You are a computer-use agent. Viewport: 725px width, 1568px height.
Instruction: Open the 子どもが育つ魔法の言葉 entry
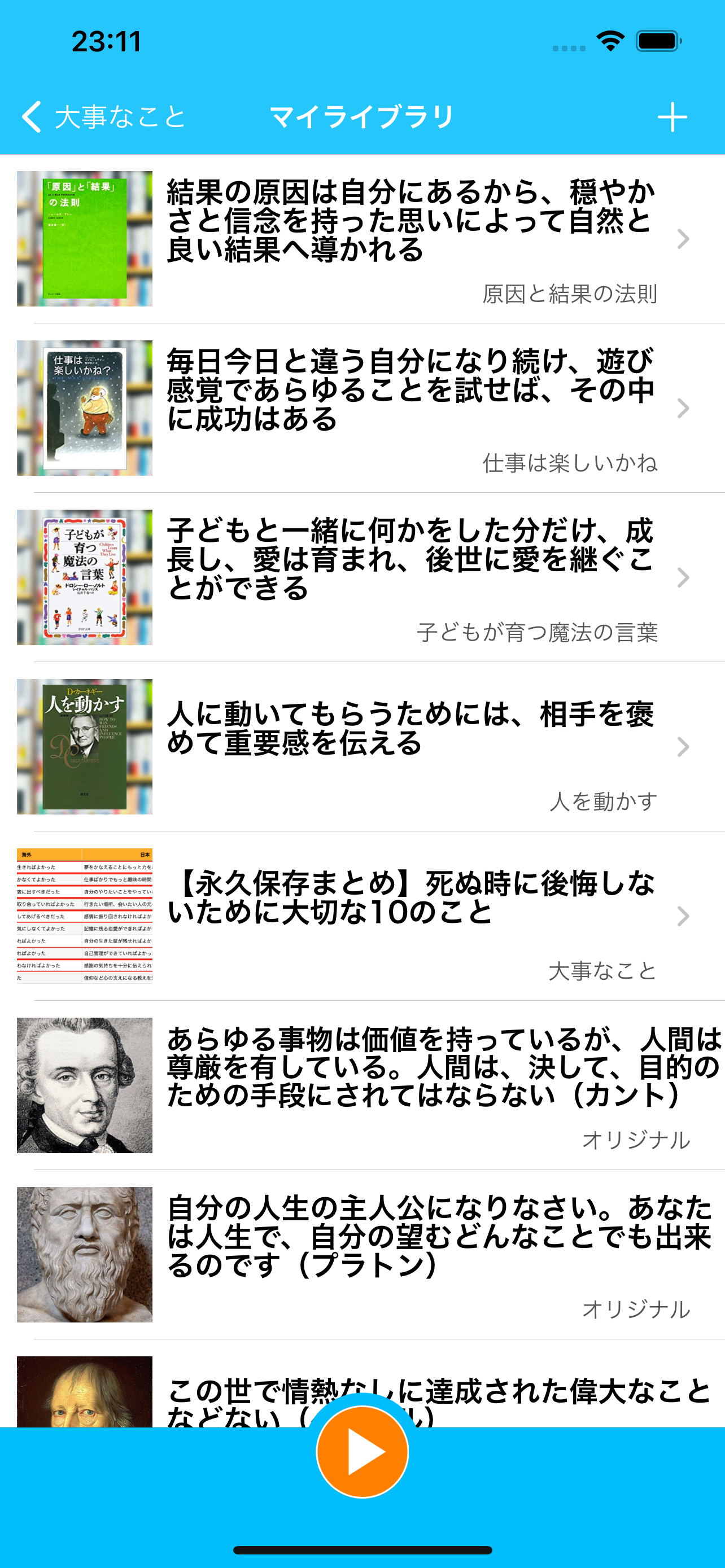[x=411, y=577]
